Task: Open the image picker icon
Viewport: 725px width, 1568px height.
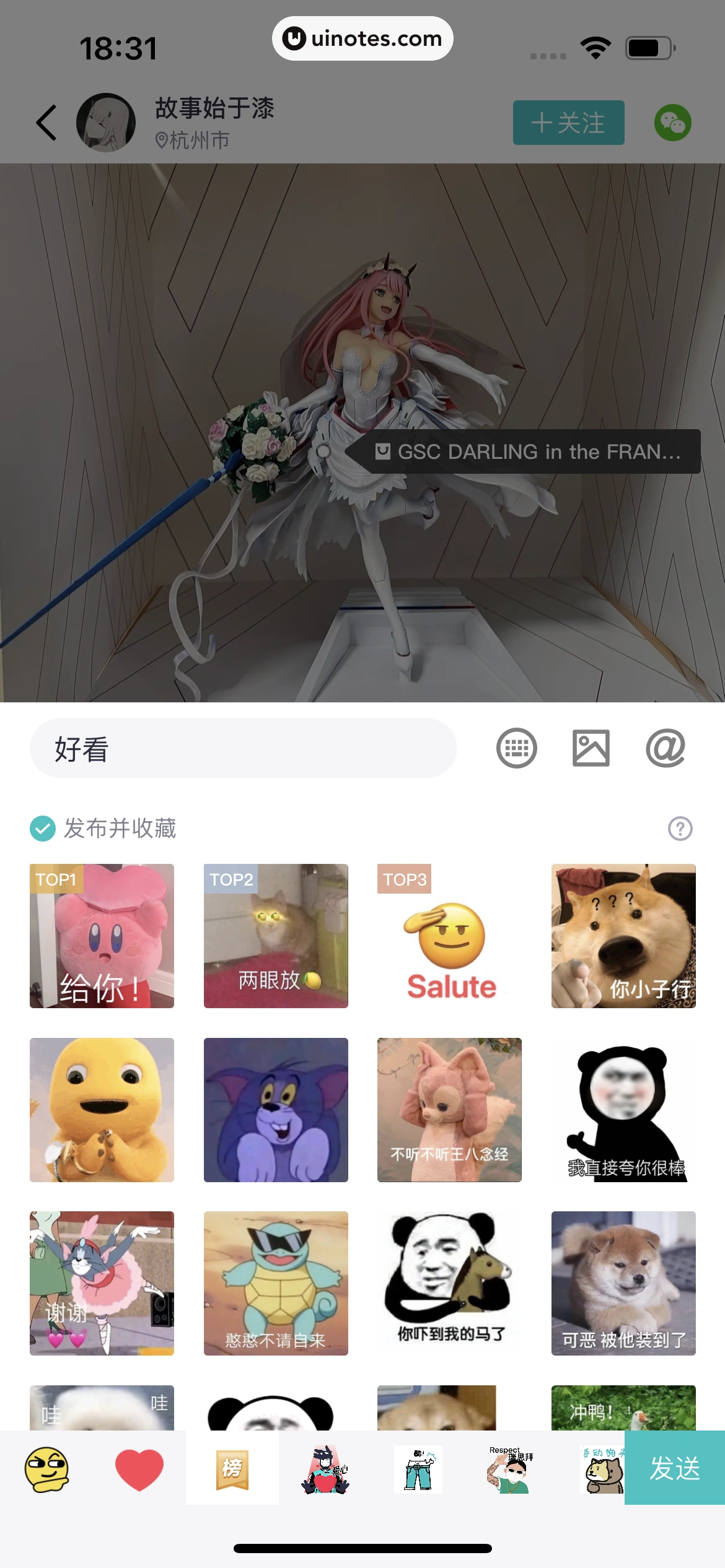Action: point(591,748)
